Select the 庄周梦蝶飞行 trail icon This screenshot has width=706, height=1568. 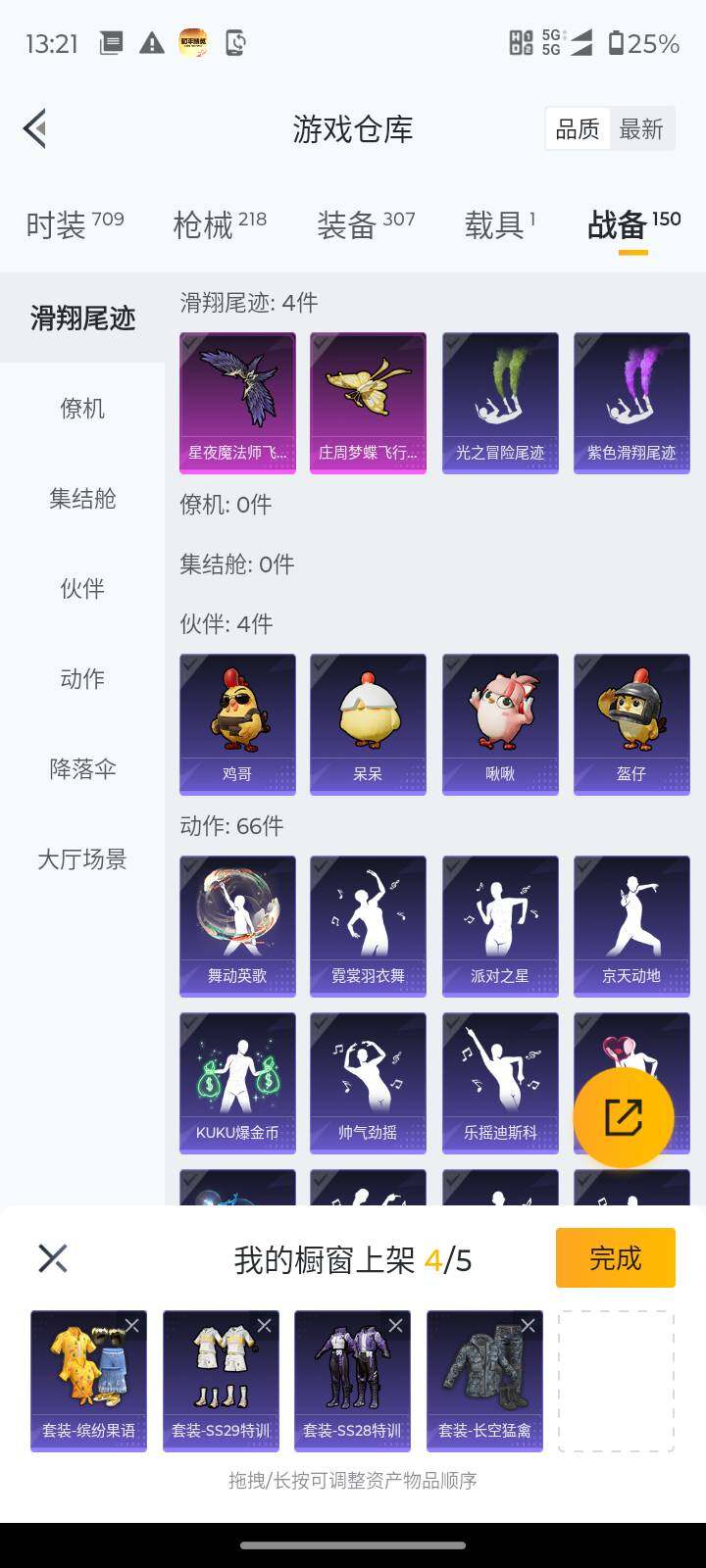[368, 402]
